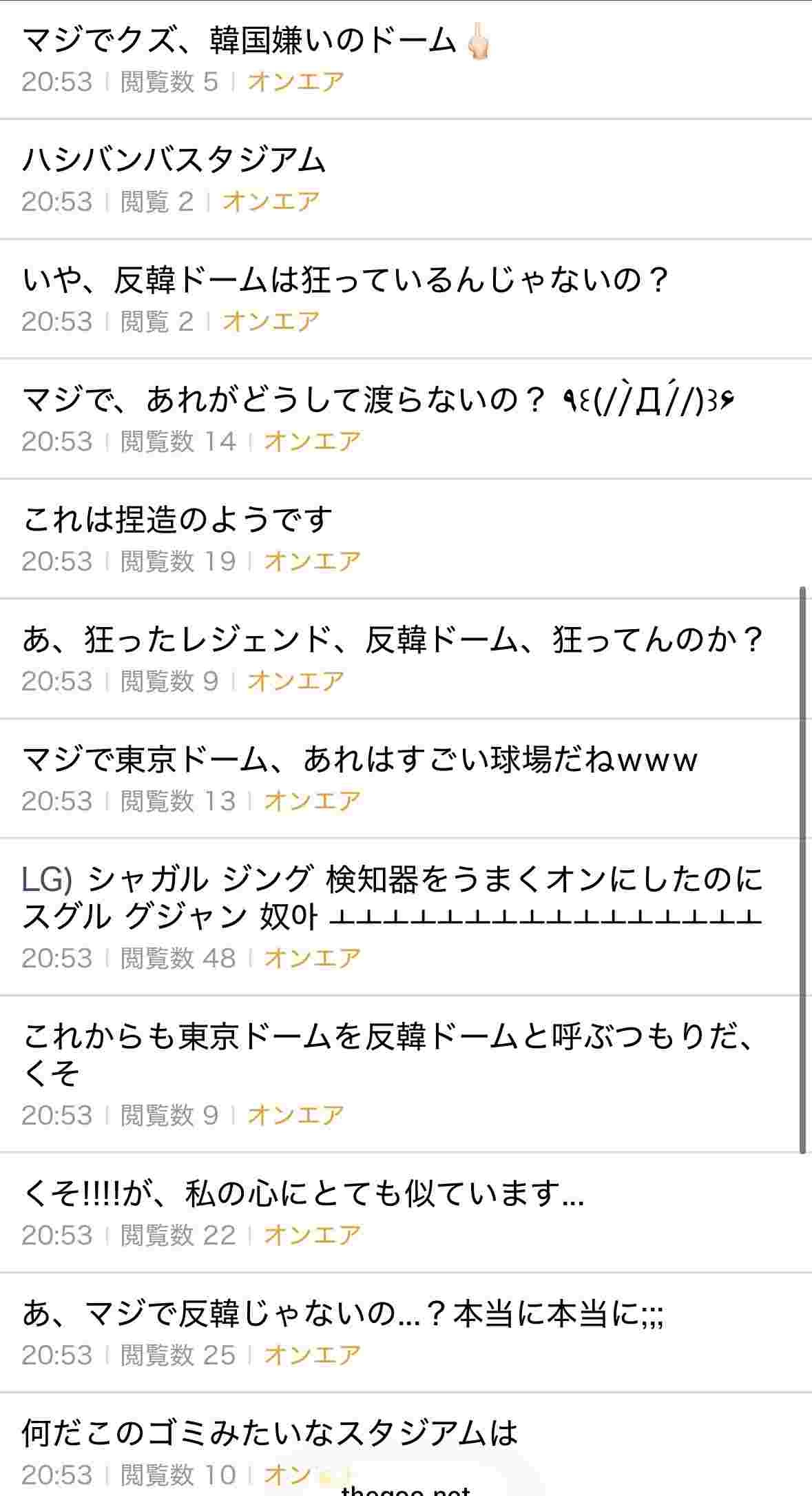This screenshot has width=812, height=1496.
Task: Open the post 'マジで東京ドーム、あれはすごい球場だね'
Action: (360, 760)
